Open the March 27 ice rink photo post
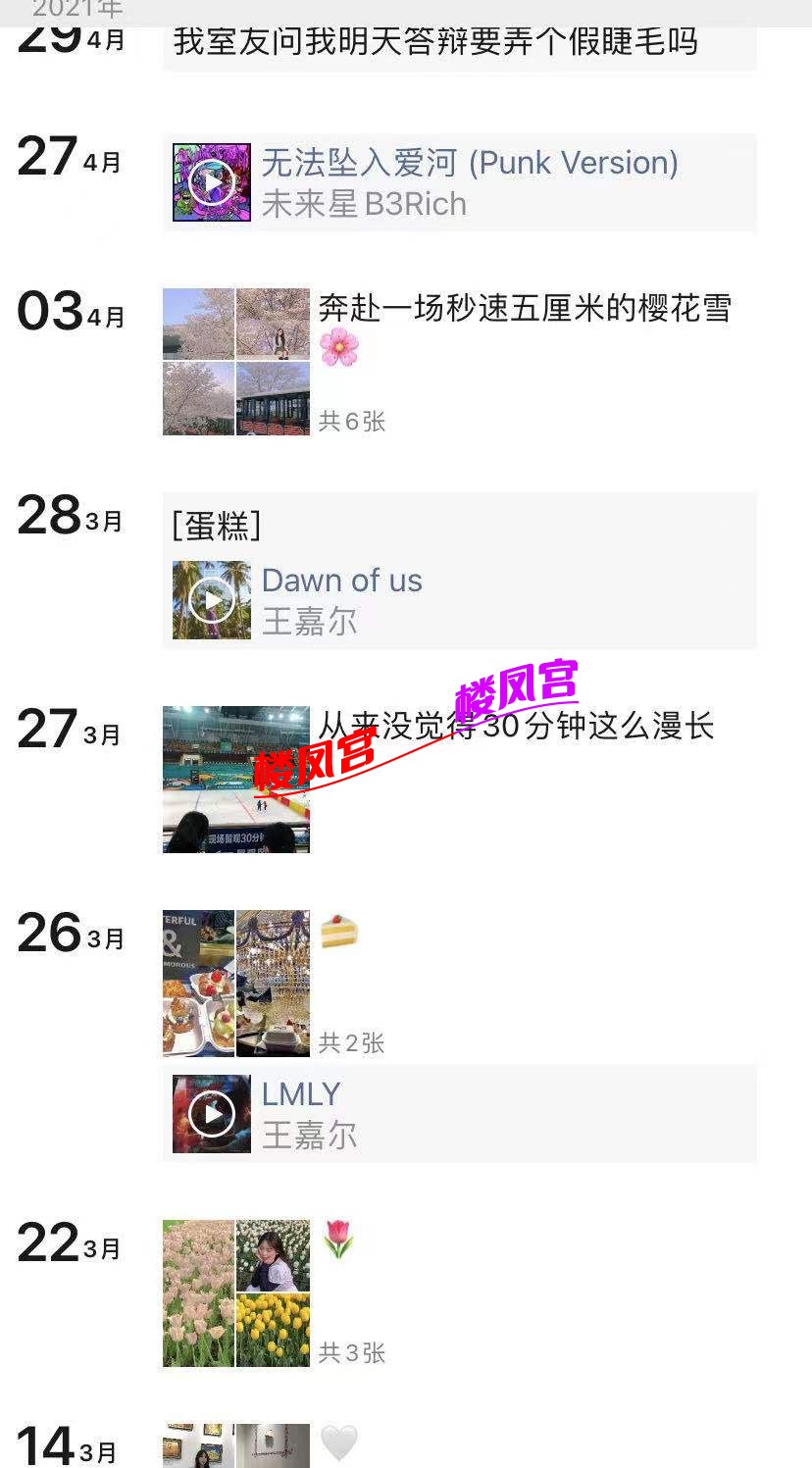This screenshot has height=1468, width=812. pos(236,780)
